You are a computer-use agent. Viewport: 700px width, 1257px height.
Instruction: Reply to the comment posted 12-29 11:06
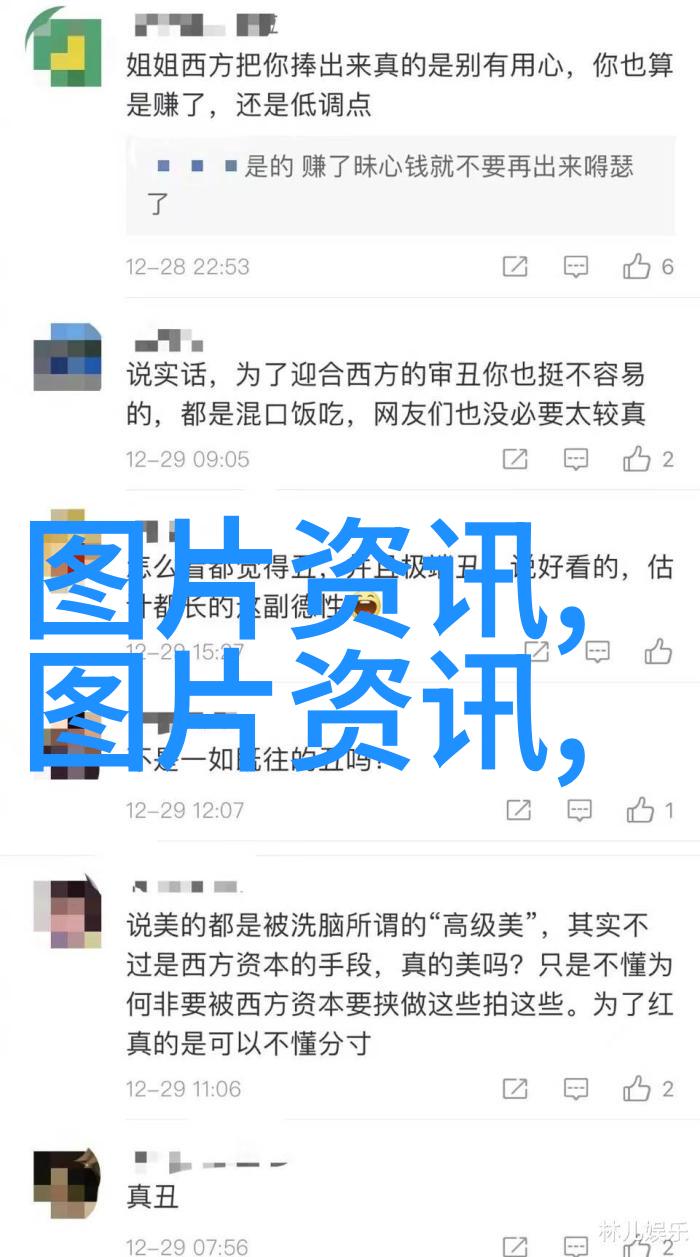point(575,1089)
